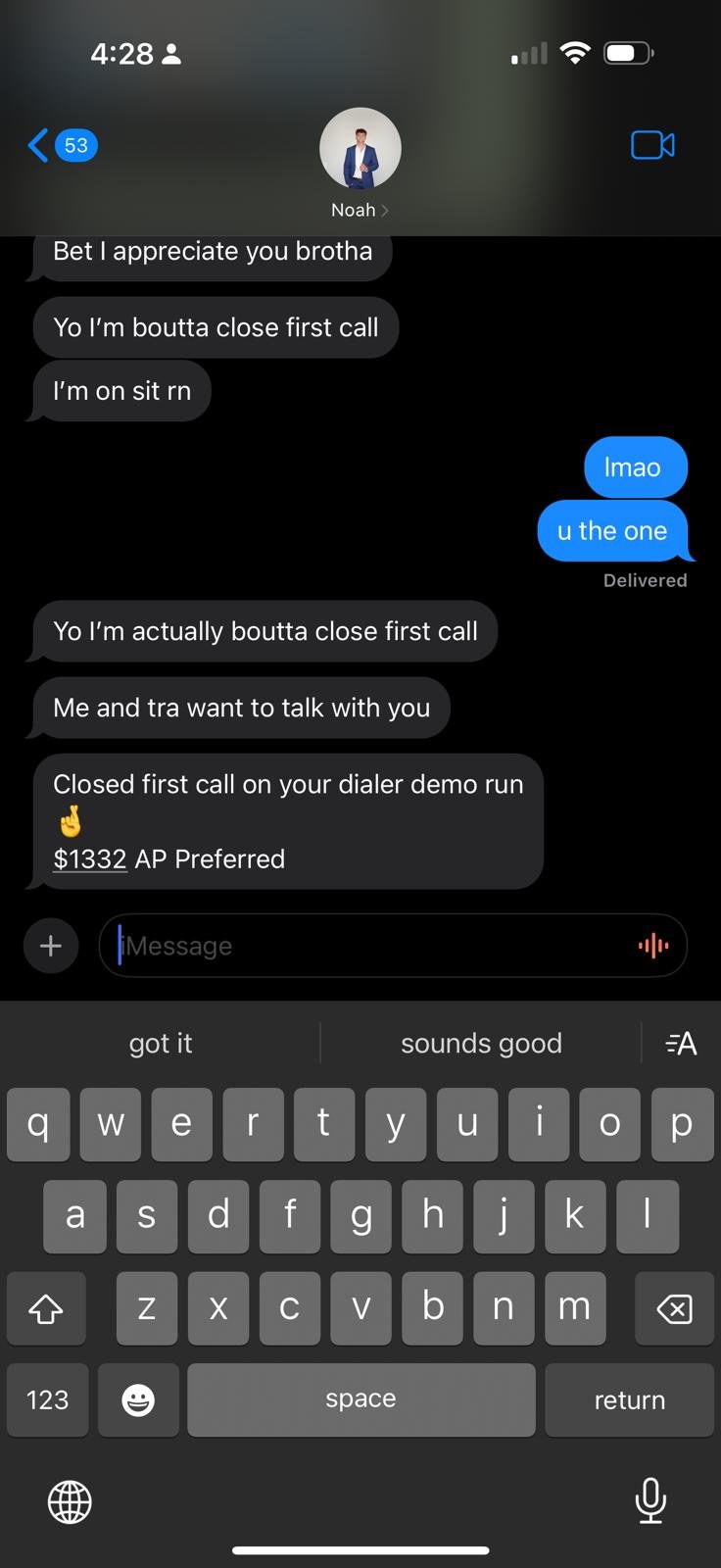Start dictation with the microphone
This screenshot has height=1568, width=721.
(650, 1500)
